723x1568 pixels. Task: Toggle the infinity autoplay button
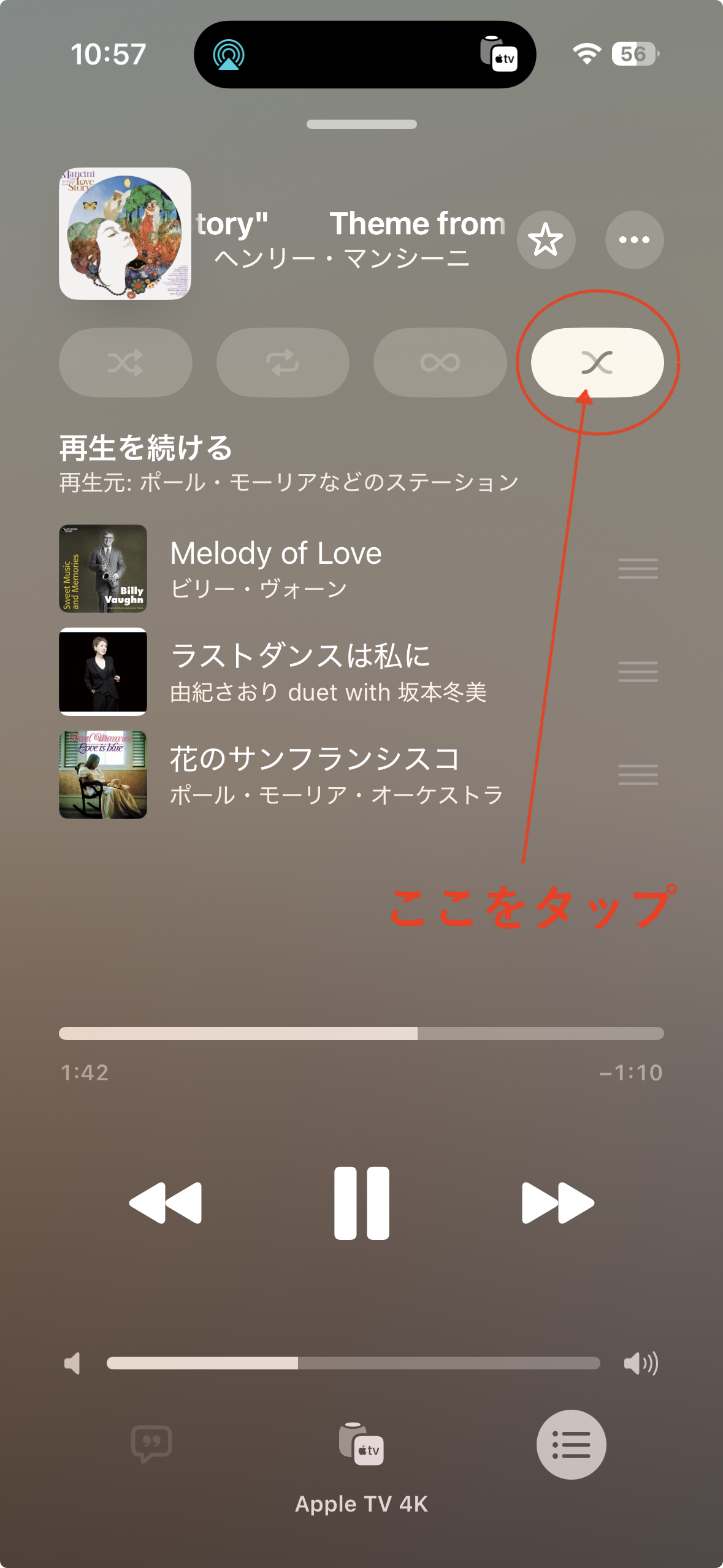[440, 363]
